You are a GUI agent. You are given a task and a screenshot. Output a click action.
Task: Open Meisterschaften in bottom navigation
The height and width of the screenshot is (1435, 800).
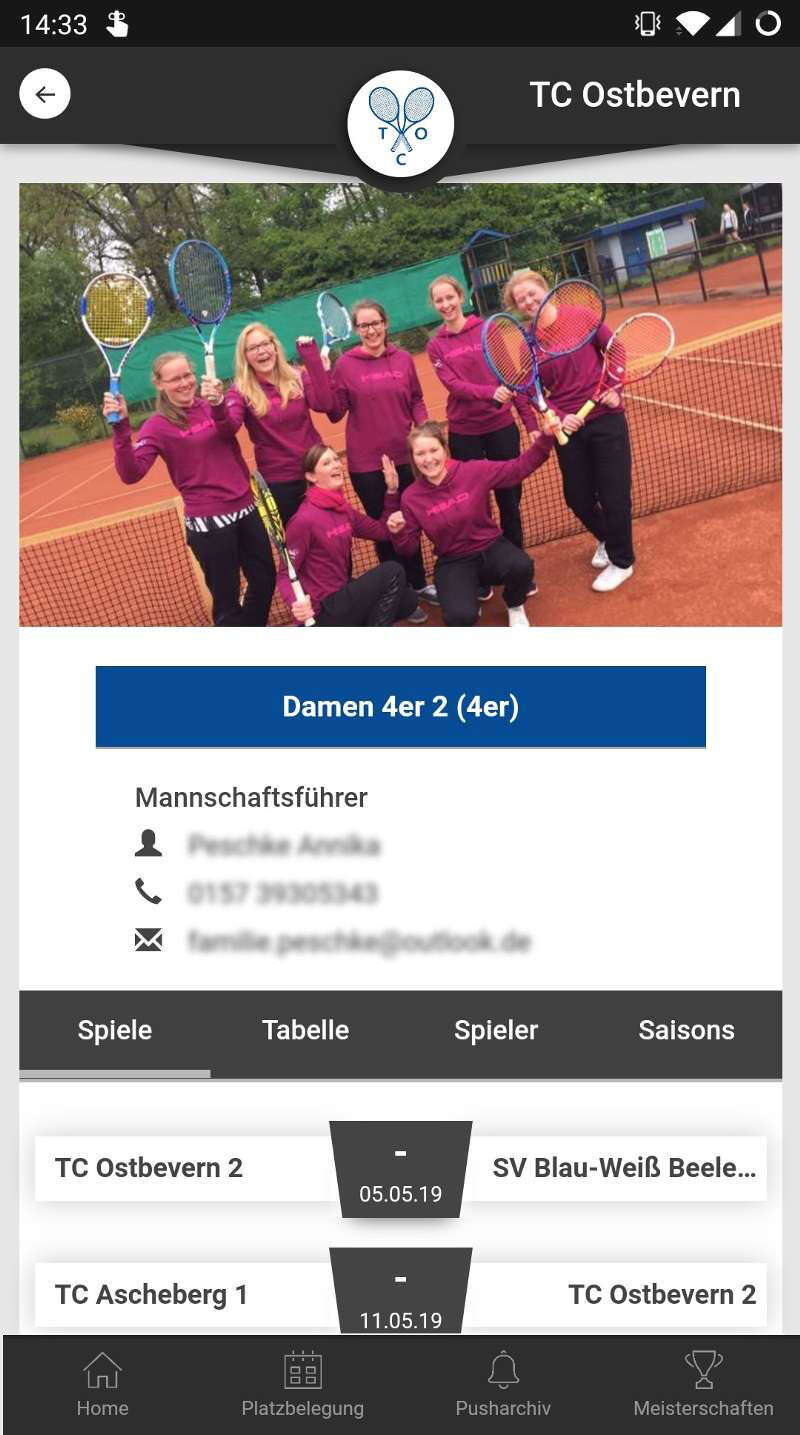point(703,1385)
